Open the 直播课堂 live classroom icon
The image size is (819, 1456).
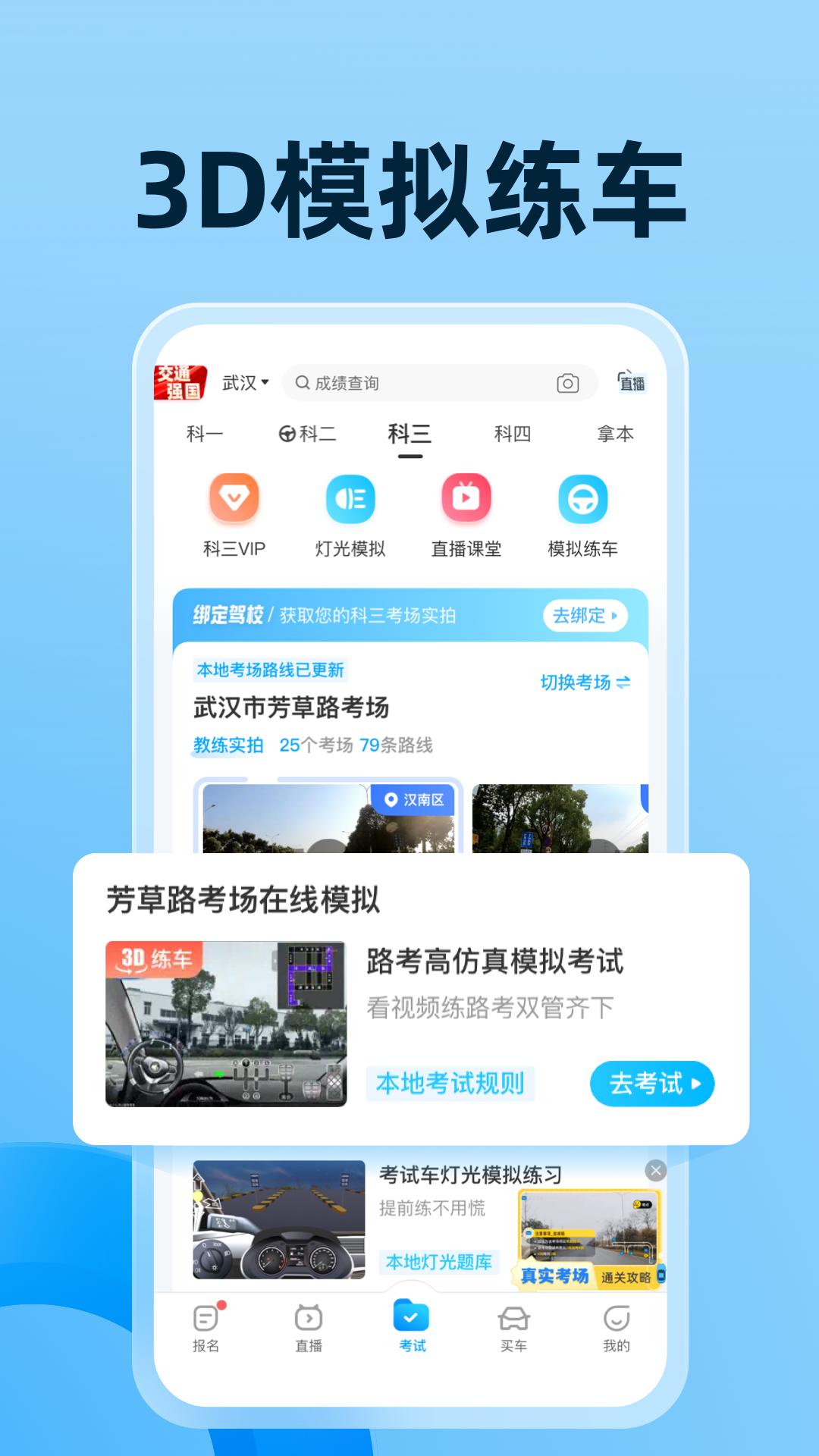467,499
